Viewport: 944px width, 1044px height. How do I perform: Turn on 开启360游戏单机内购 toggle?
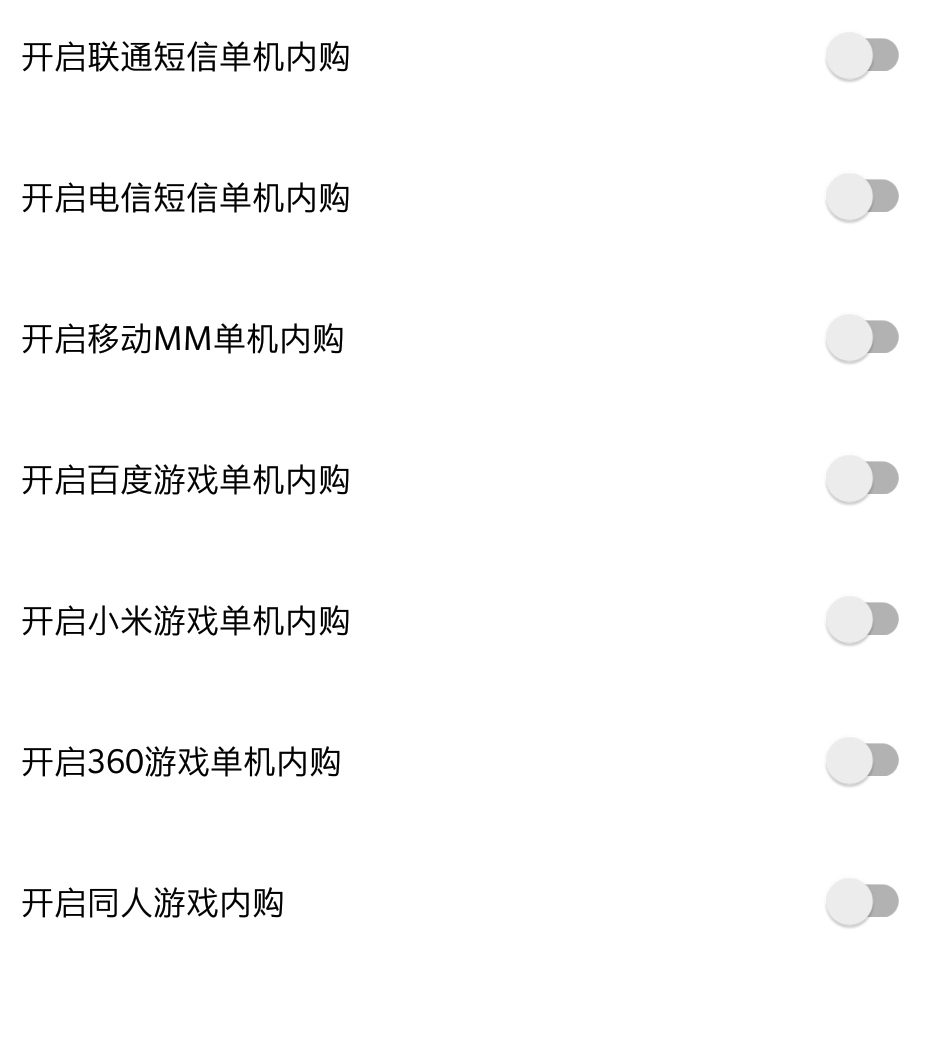[x=862, y=761]
